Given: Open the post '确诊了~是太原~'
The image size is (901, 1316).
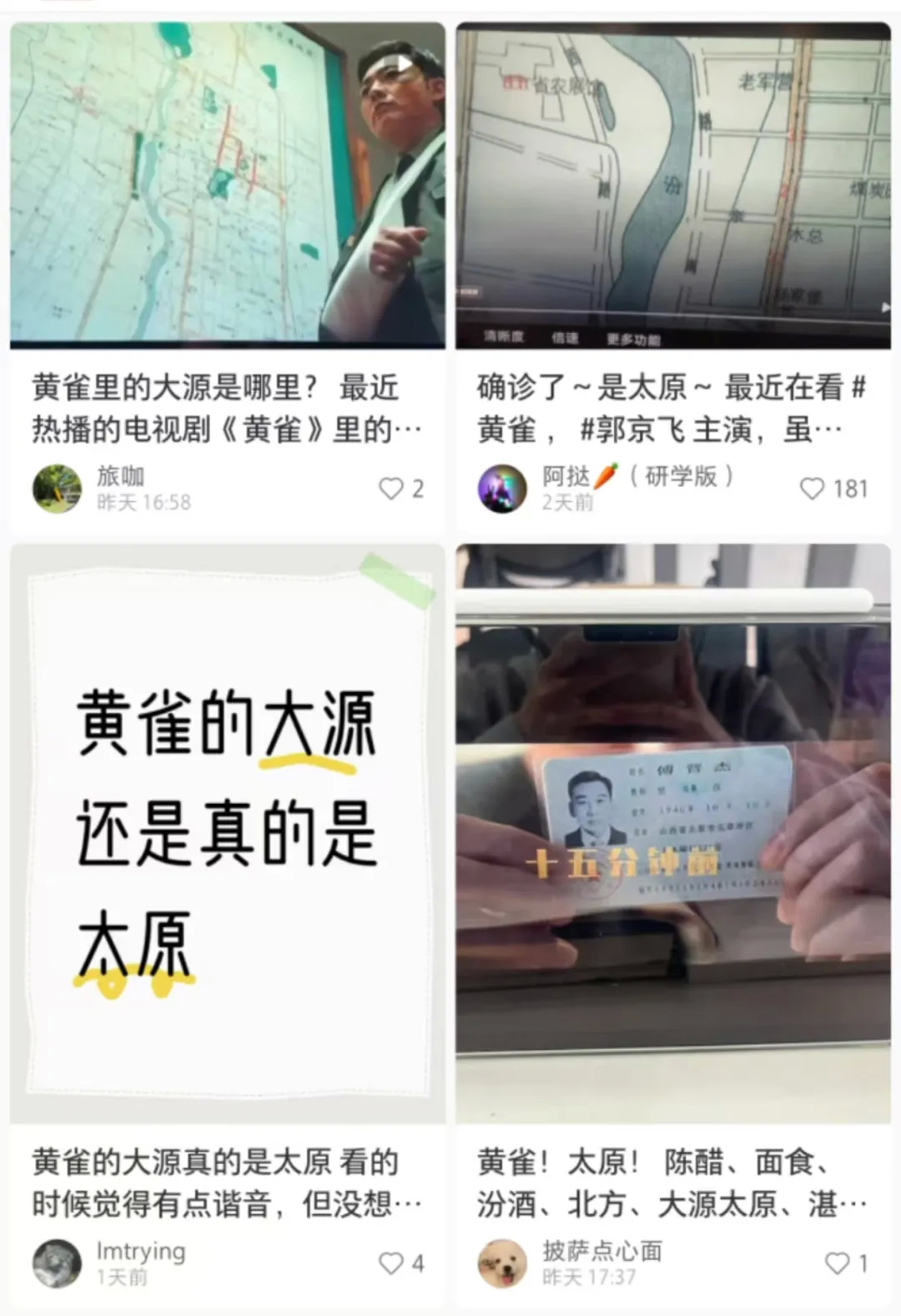Looking at the screenshot, I should click(x=672, y=409).
